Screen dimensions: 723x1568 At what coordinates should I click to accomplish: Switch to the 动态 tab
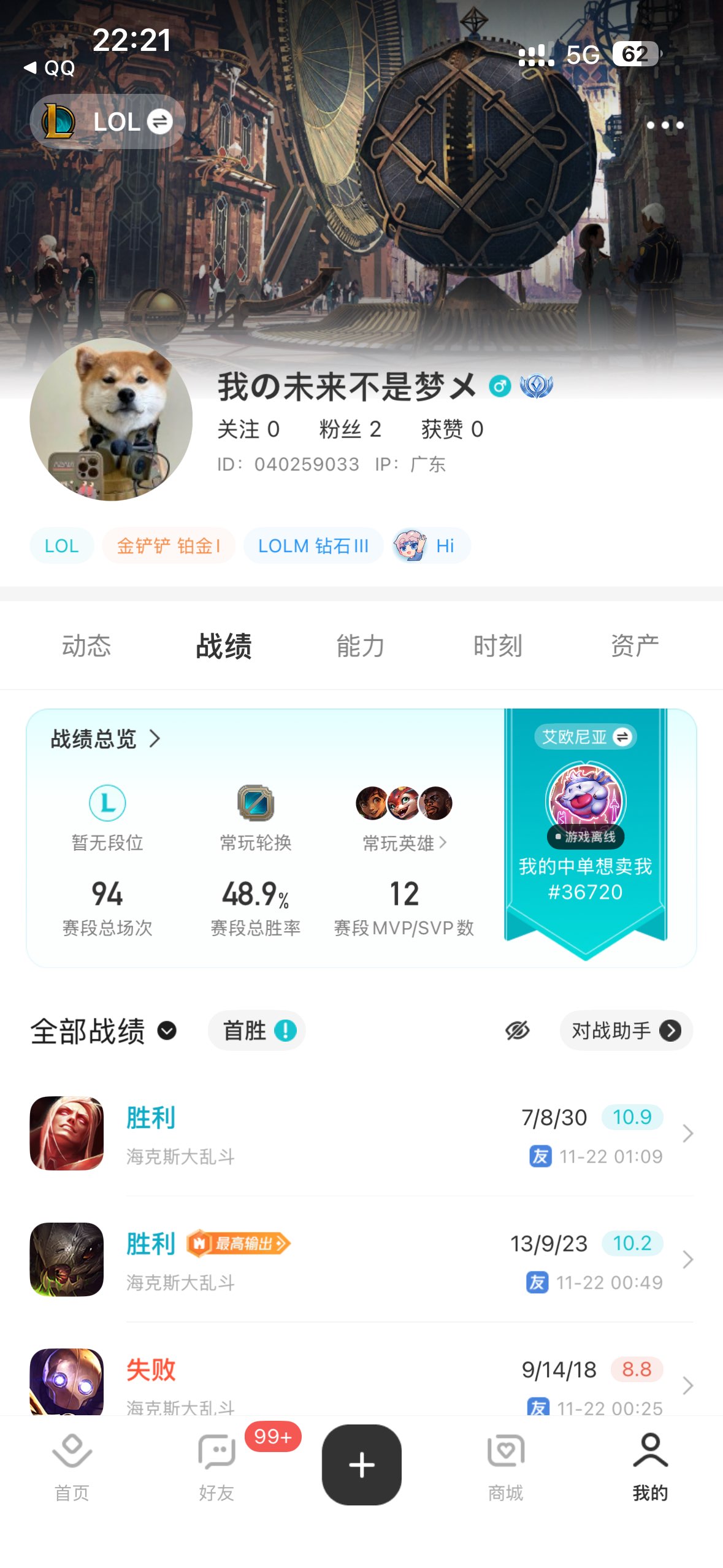(86, 646)
